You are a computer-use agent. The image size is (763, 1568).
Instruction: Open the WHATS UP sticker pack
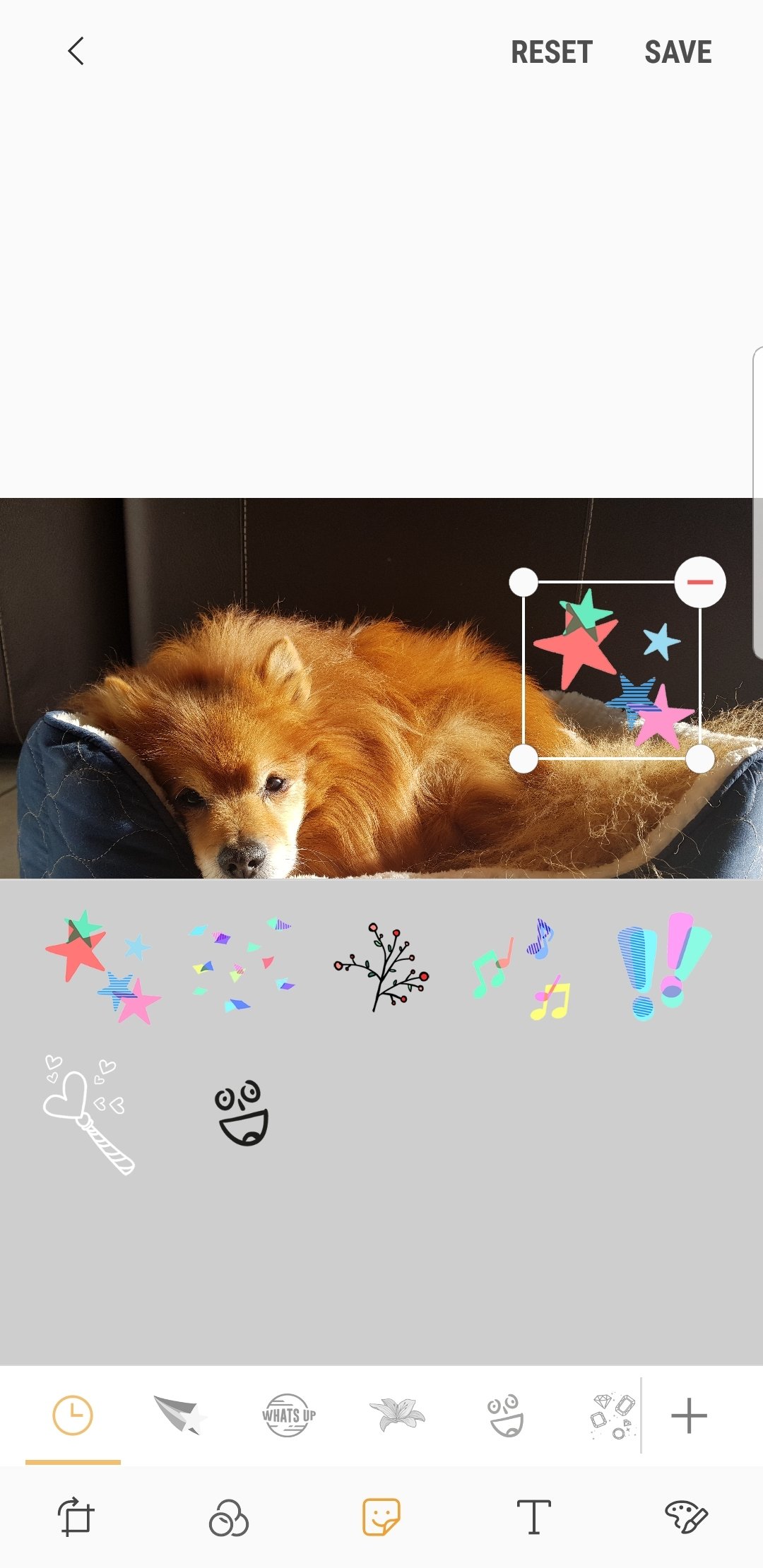[x=288, y=1415]
